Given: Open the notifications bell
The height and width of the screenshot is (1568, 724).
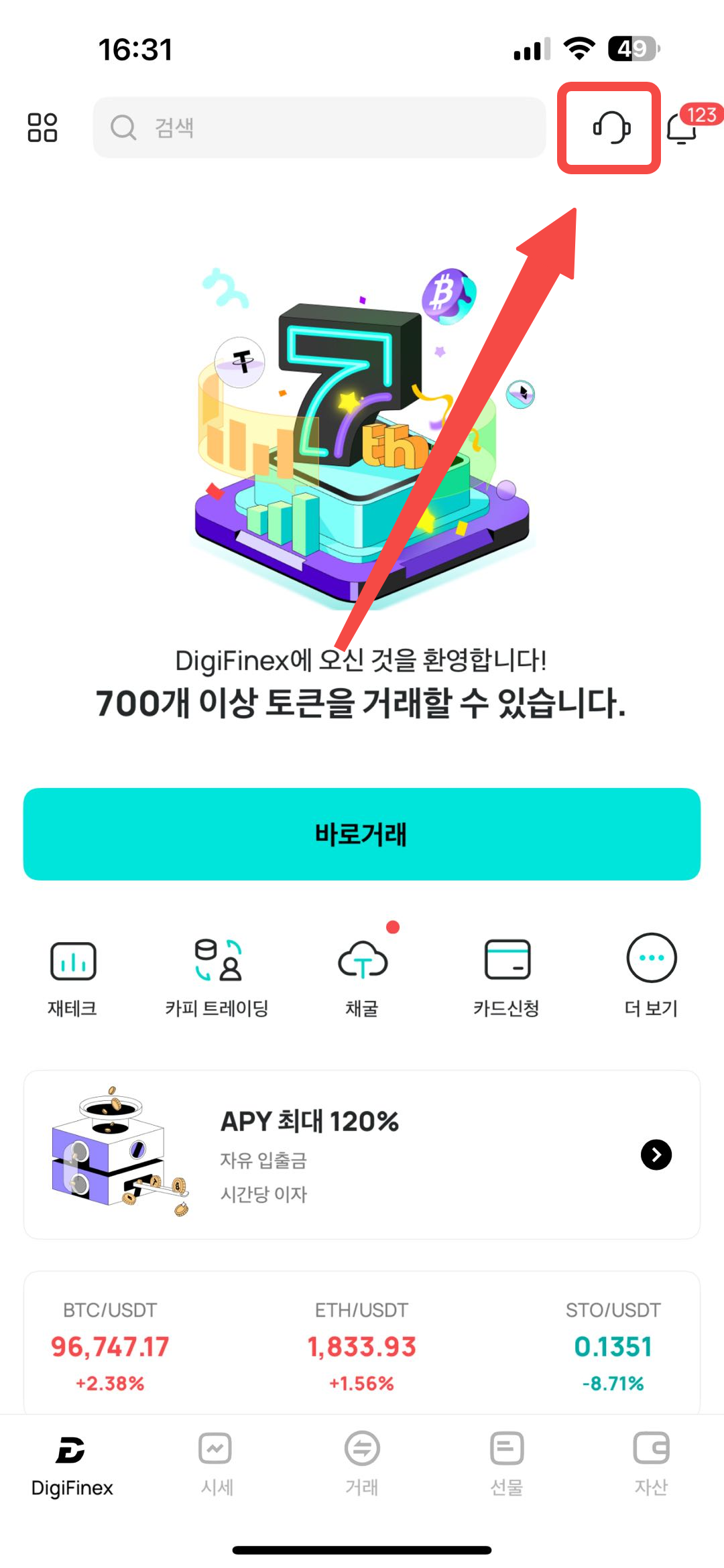Looking at the screenshot, I should pos(682,127).
